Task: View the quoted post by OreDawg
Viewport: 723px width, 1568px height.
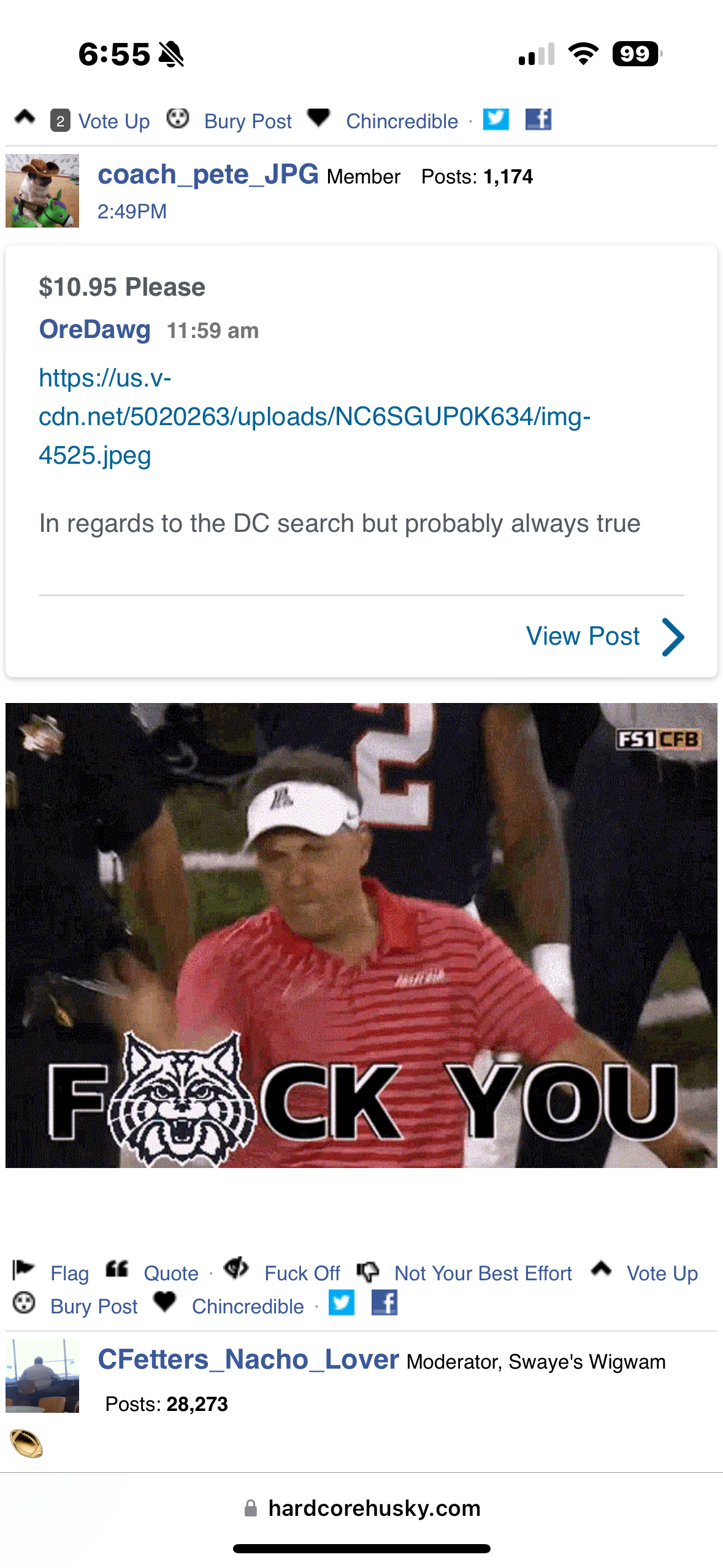Action: click(604, 637)
